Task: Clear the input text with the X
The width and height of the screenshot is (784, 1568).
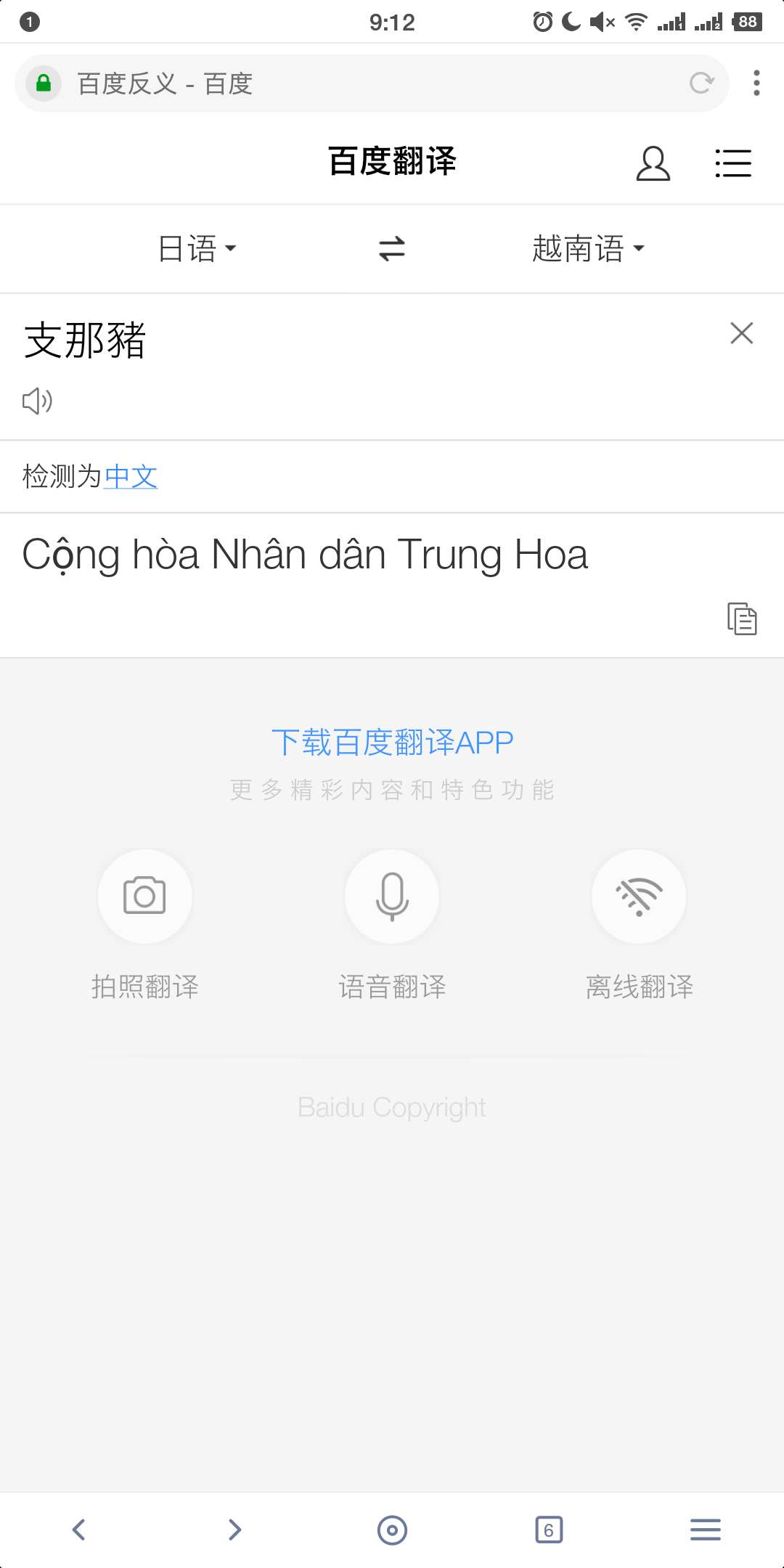Action: (x=742, y=333)
